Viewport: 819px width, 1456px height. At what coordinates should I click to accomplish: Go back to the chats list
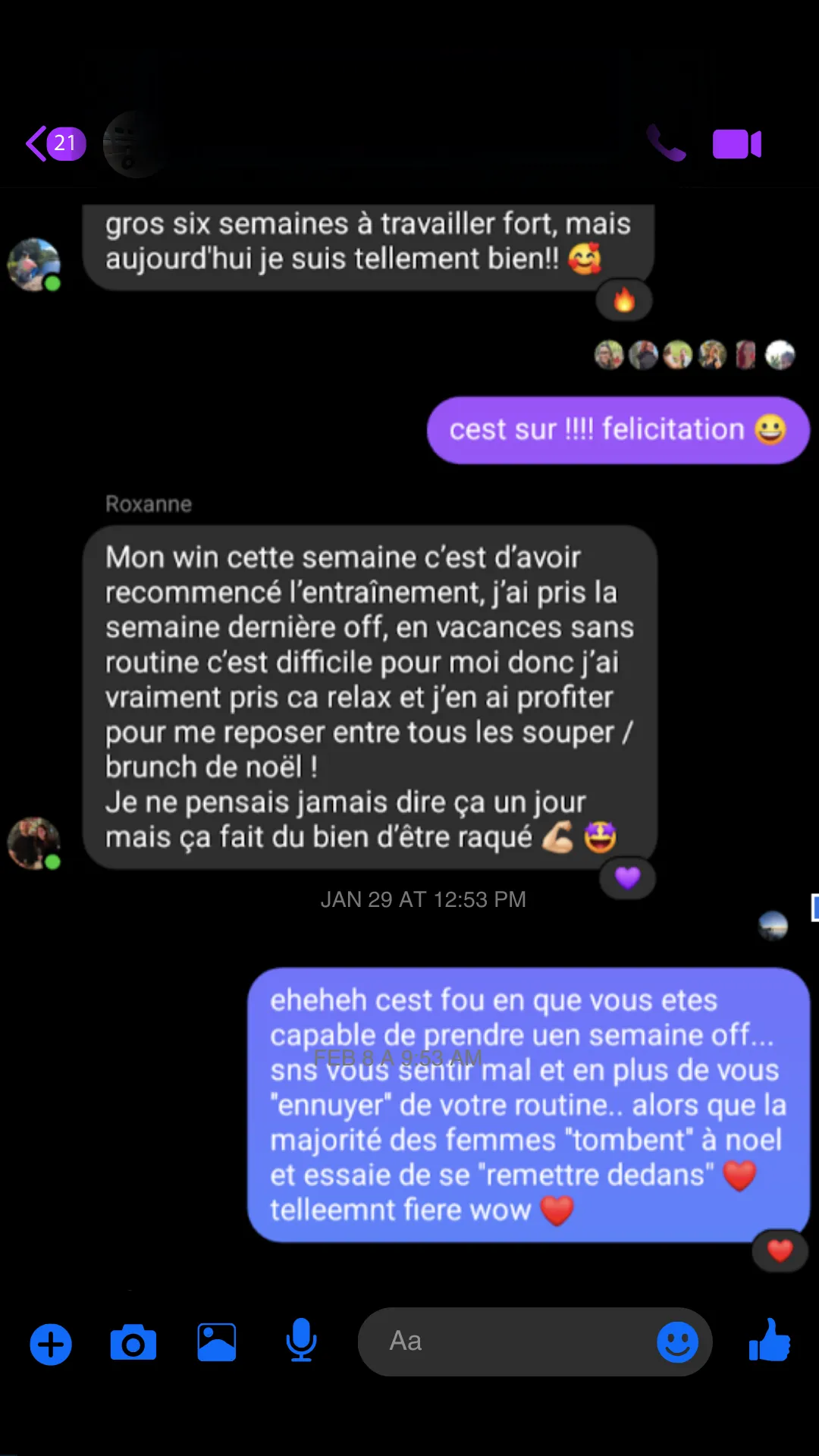click(55, 143)
